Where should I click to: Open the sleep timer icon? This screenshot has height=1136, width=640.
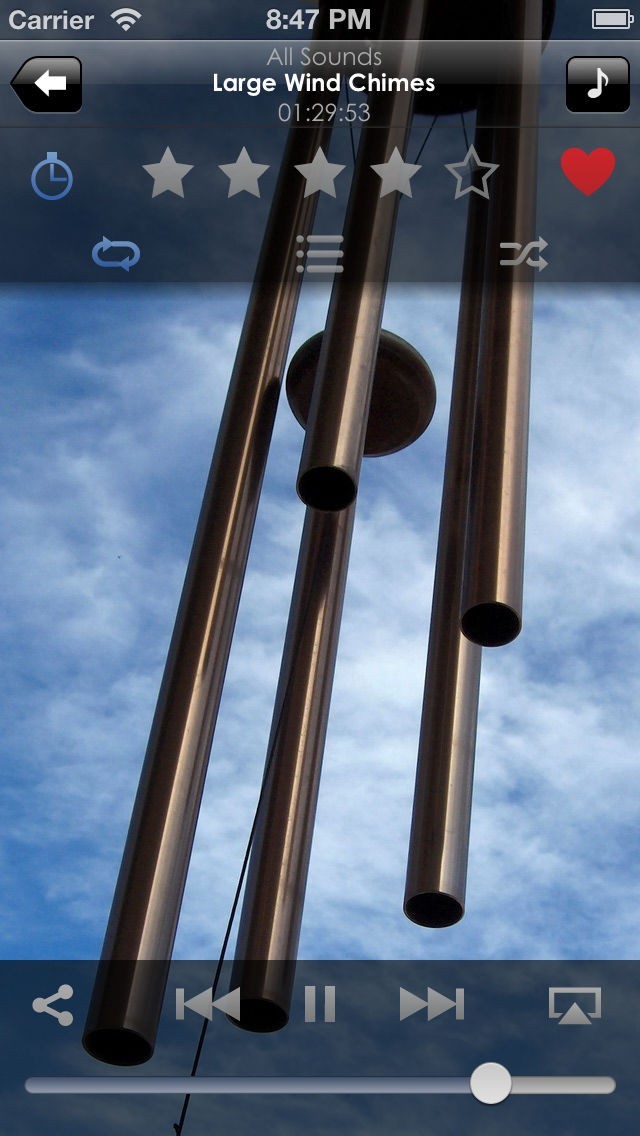pyautogui.click(x=52, y=177)
